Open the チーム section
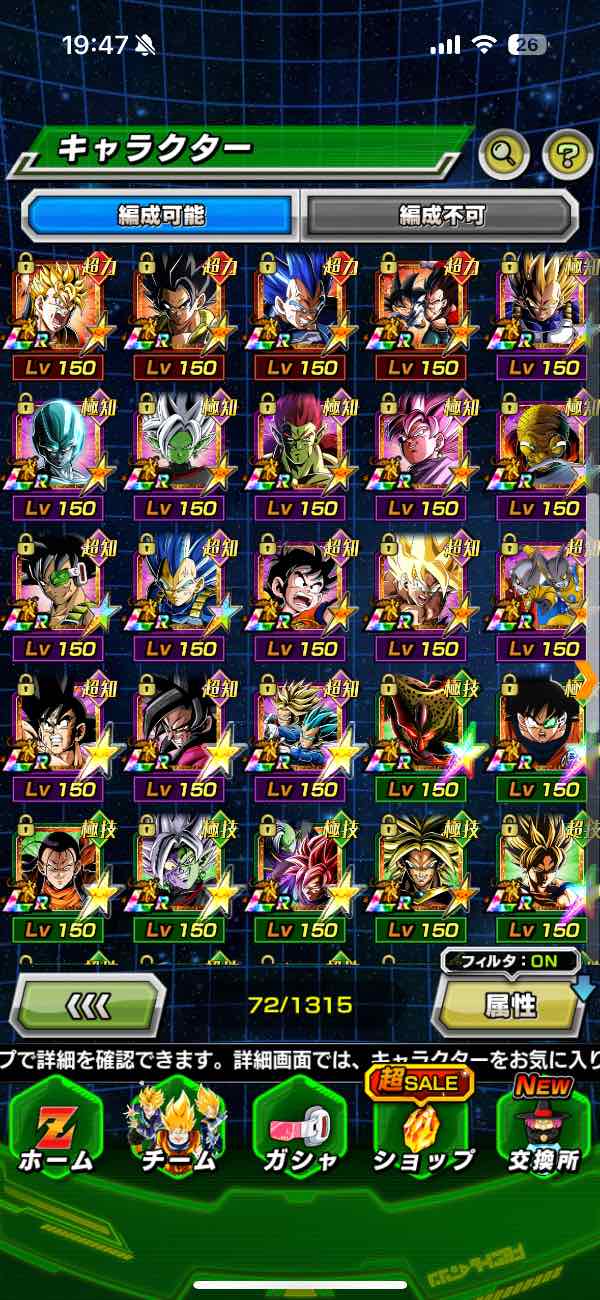 tap(178, 1132)
